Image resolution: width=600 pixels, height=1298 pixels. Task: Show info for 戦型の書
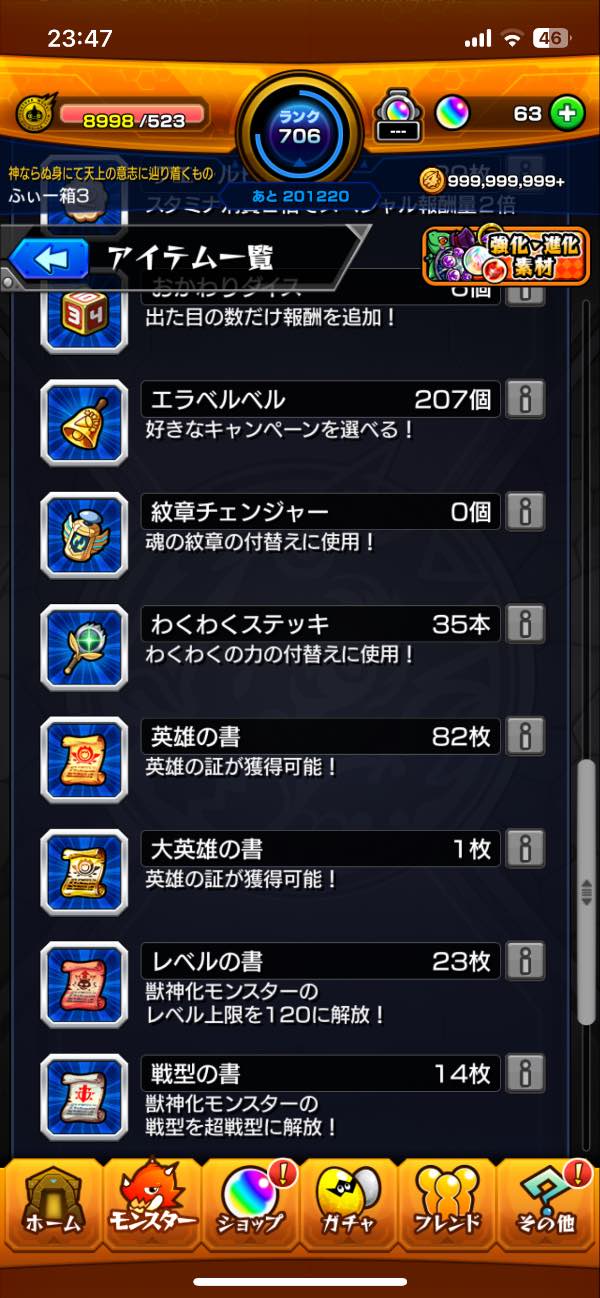(525, 1074)
